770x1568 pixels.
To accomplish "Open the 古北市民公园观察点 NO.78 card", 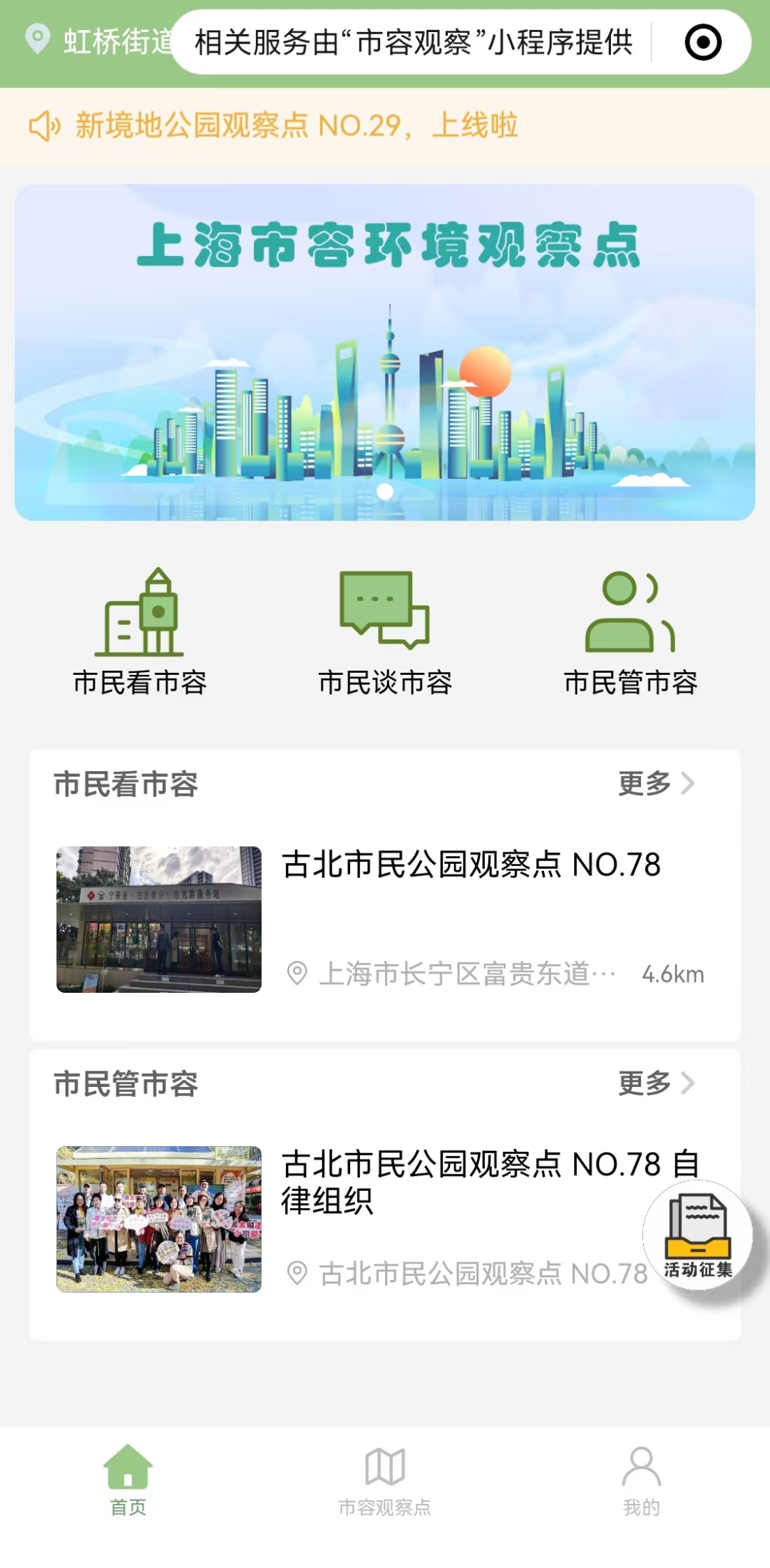I will point(385,919).
